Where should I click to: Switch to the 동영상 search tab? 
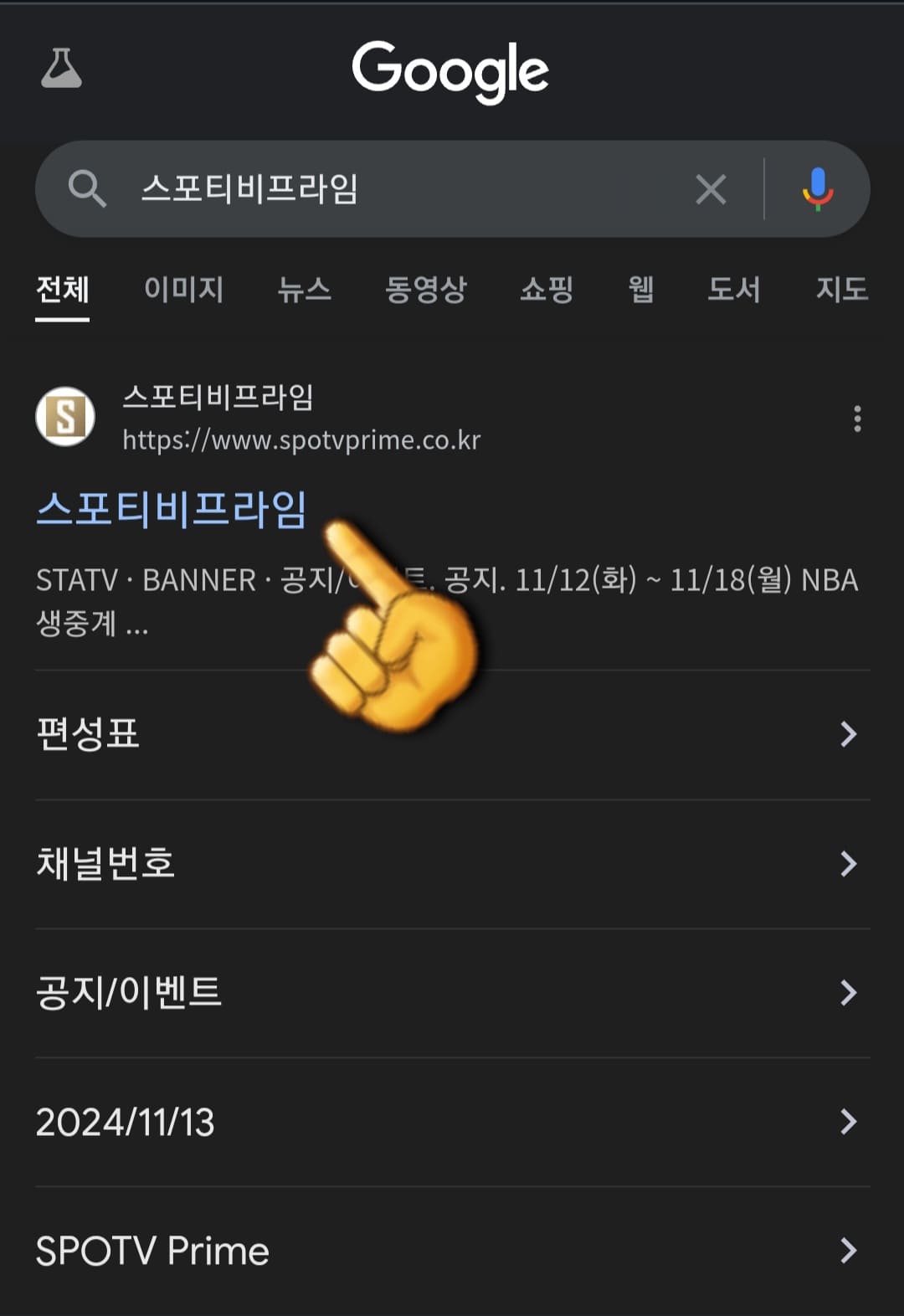pyautogui.click(x=427, y=290)
